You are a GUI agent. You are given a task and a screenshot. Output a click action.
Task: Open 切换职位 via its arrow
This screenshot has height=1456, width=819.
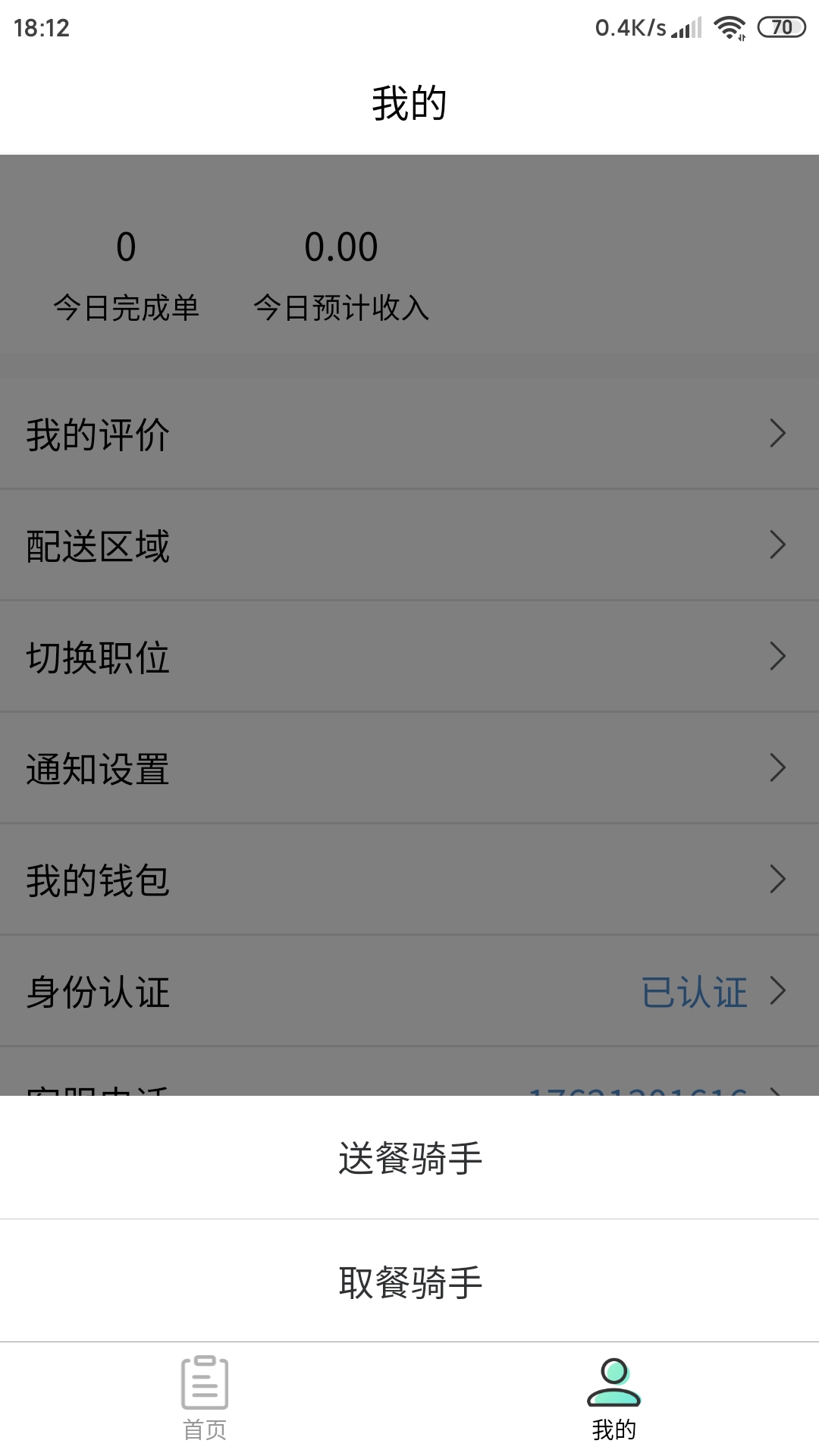777,656
